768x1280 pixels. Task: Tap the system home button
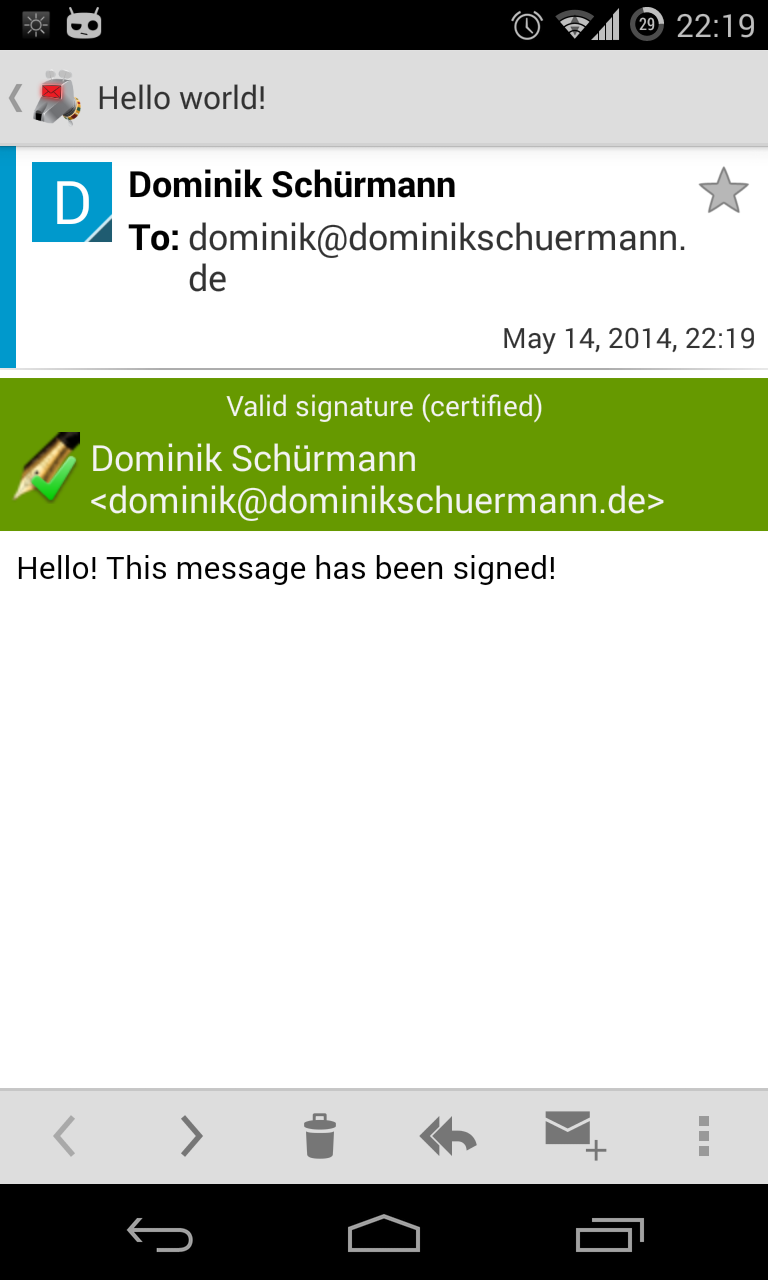[x=384, y=1234]
